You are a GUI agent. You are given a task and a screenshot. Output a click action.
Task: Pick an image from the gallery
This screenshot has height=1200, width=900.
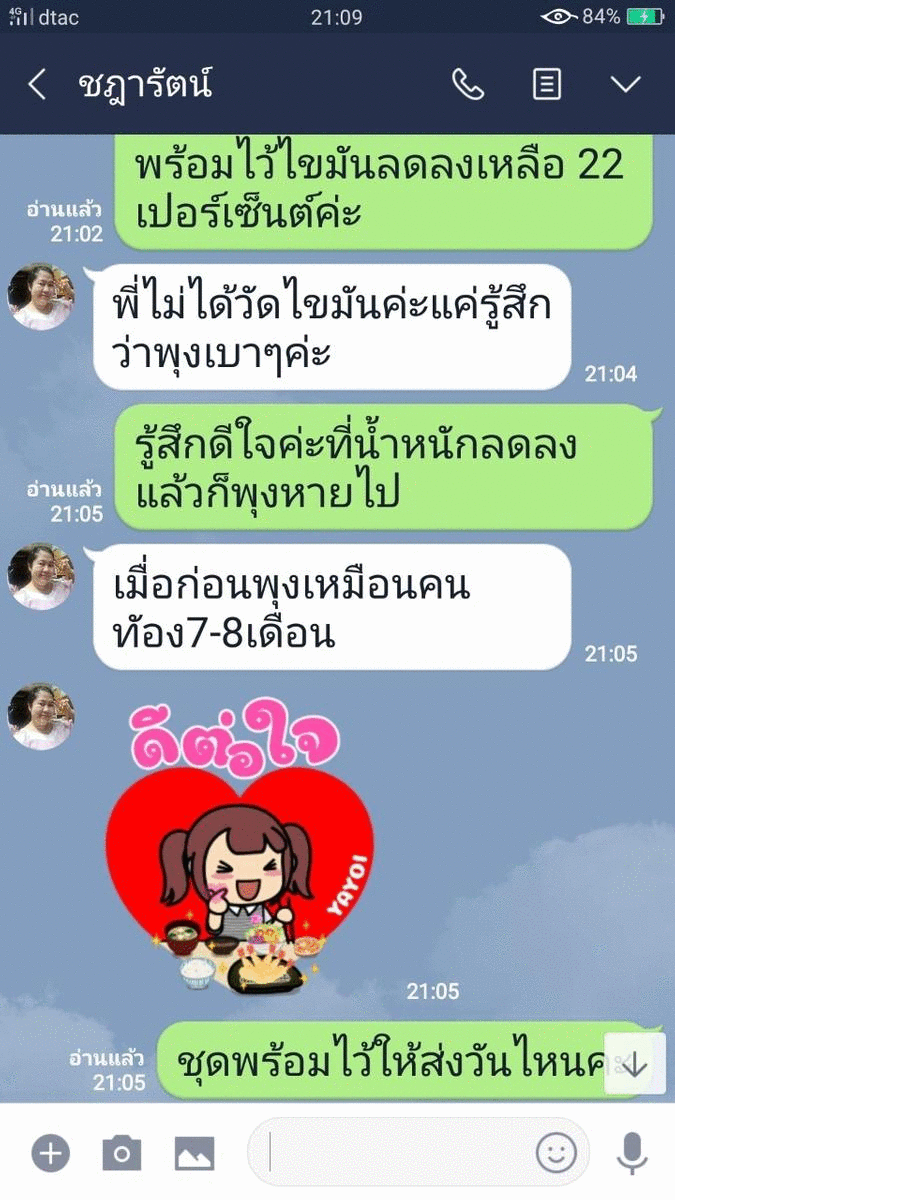pos(195,1153)
